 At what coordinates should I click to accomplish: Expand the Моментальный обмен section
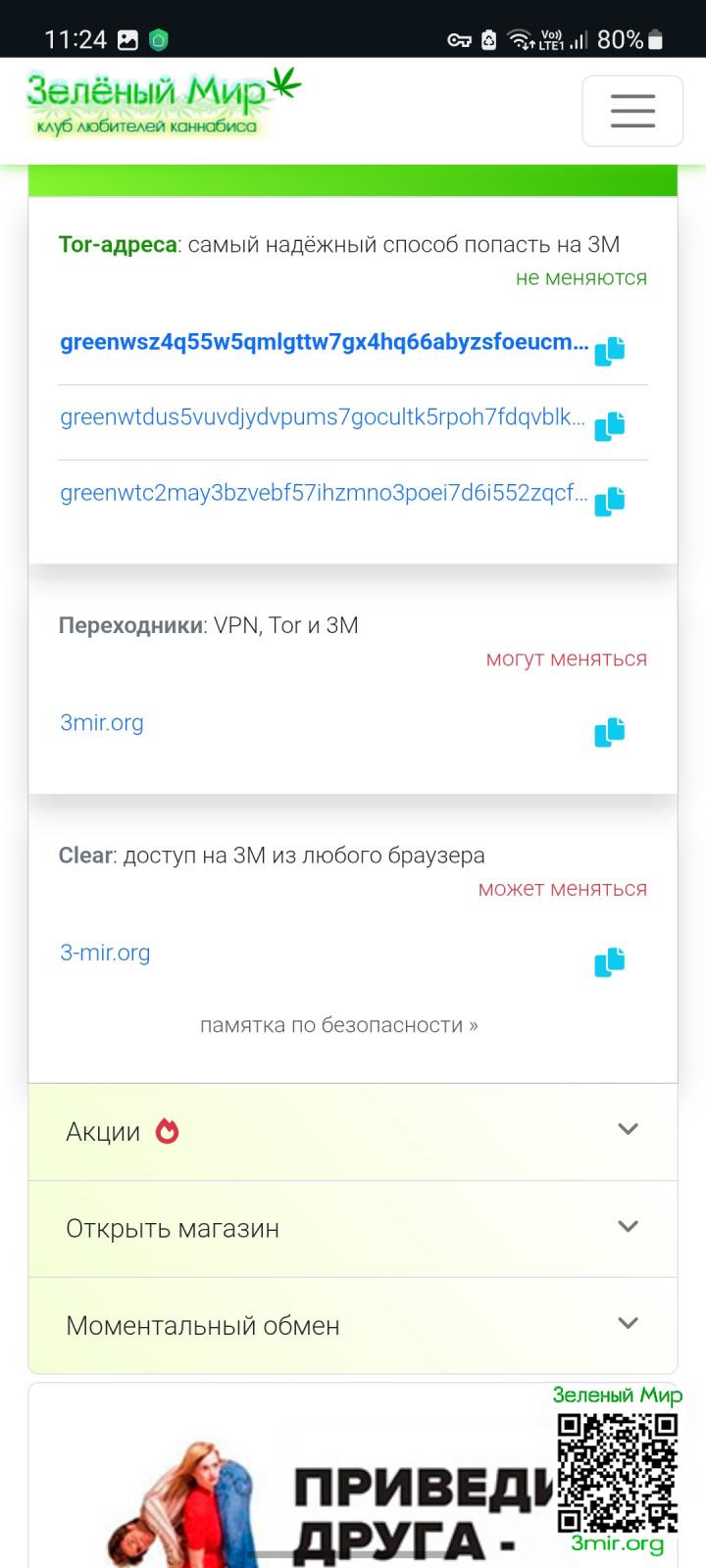coord(353,1326)
